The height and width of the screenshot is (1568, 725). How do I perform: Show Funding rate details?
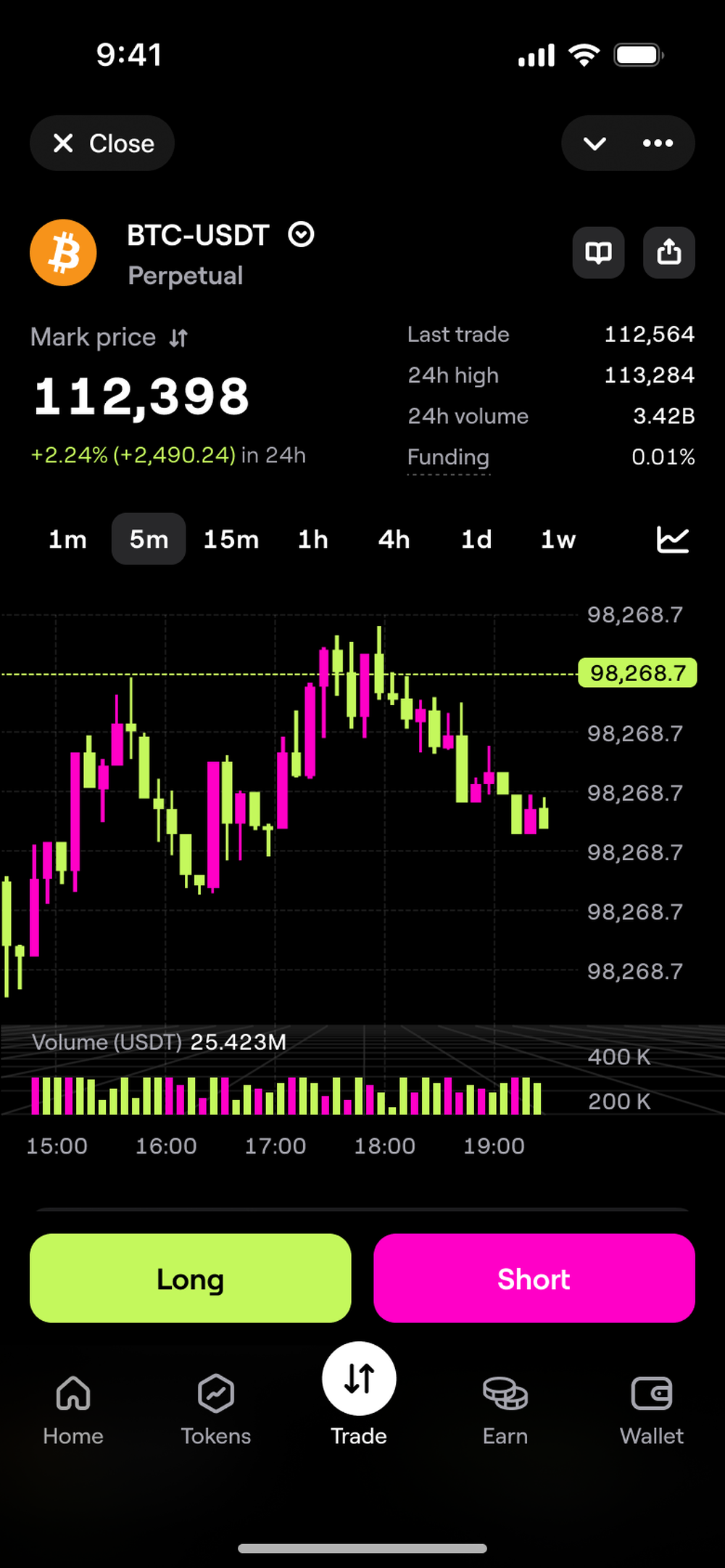448,457
